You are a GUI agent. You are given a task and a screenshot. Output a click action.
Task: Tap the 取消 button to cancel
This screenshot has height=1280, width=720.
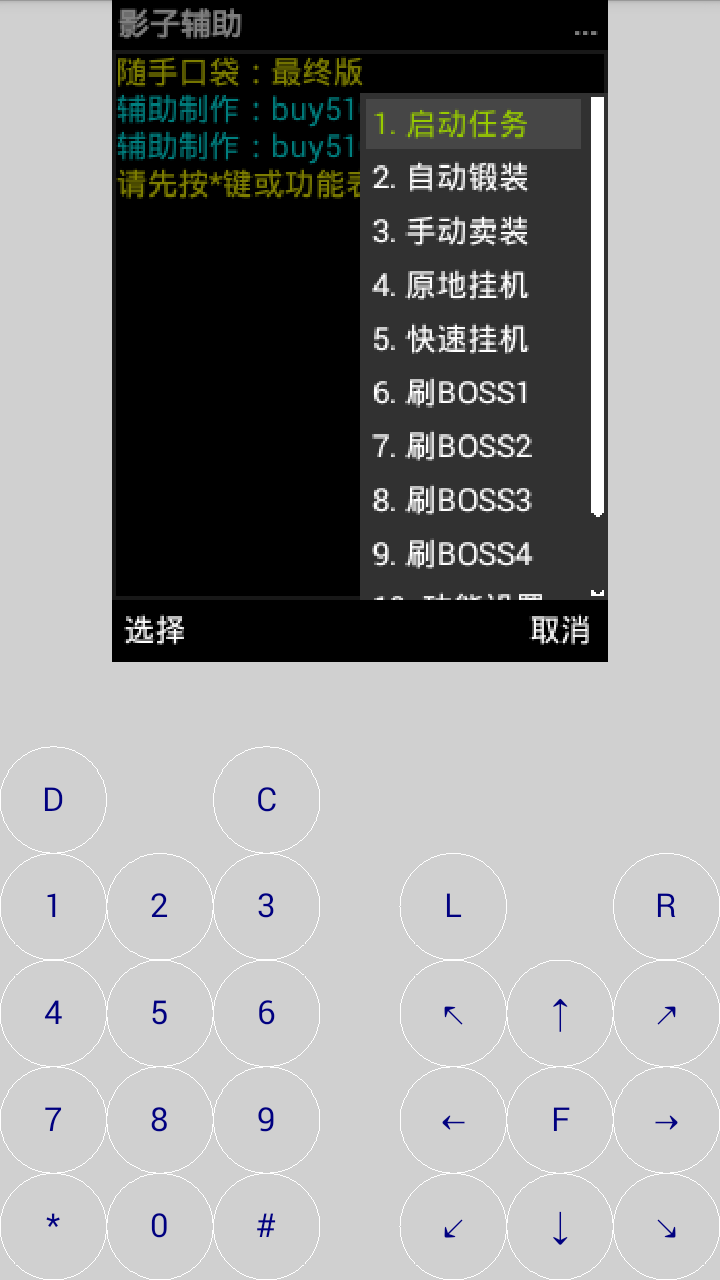(561, 631)
